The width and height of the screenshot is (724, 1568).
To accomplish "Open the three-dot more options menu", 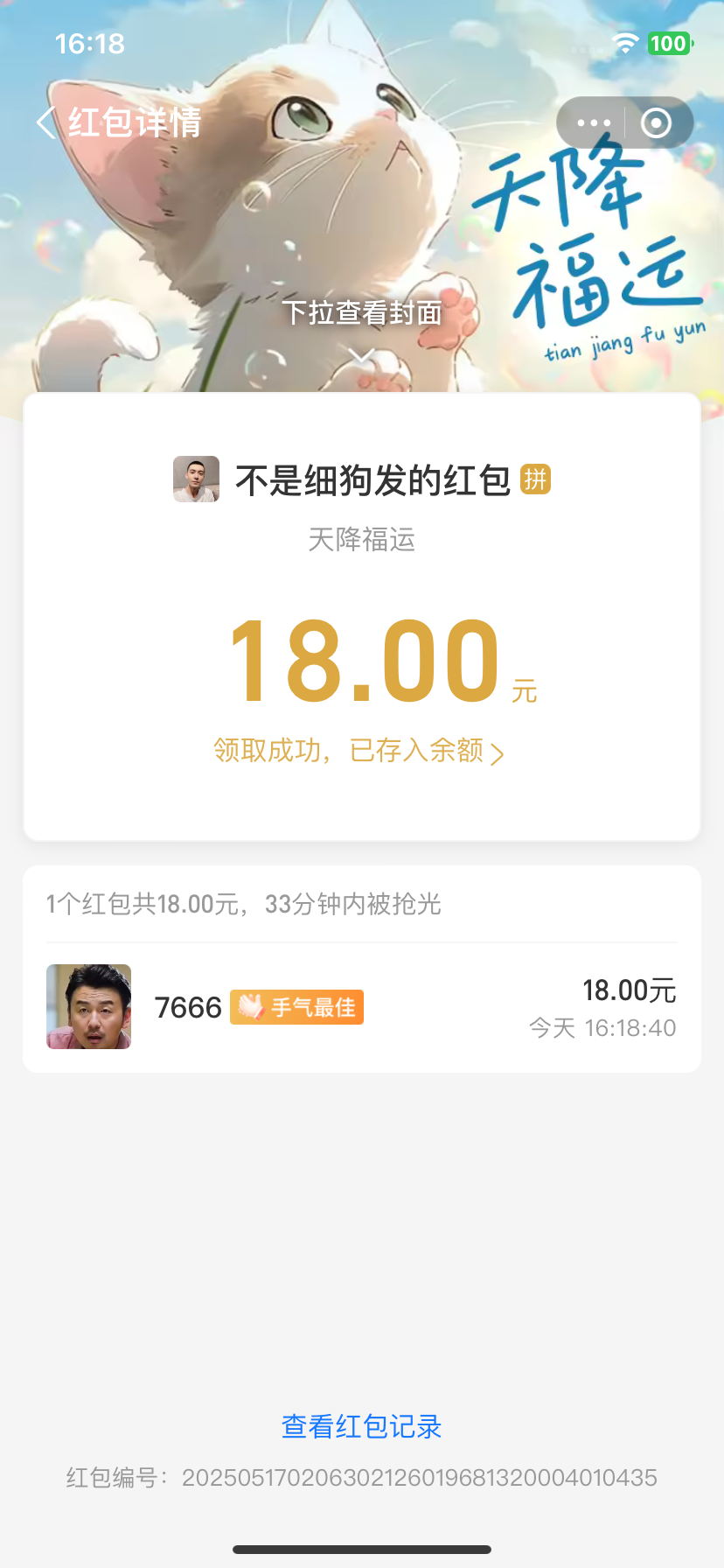I will pos(594,123).
